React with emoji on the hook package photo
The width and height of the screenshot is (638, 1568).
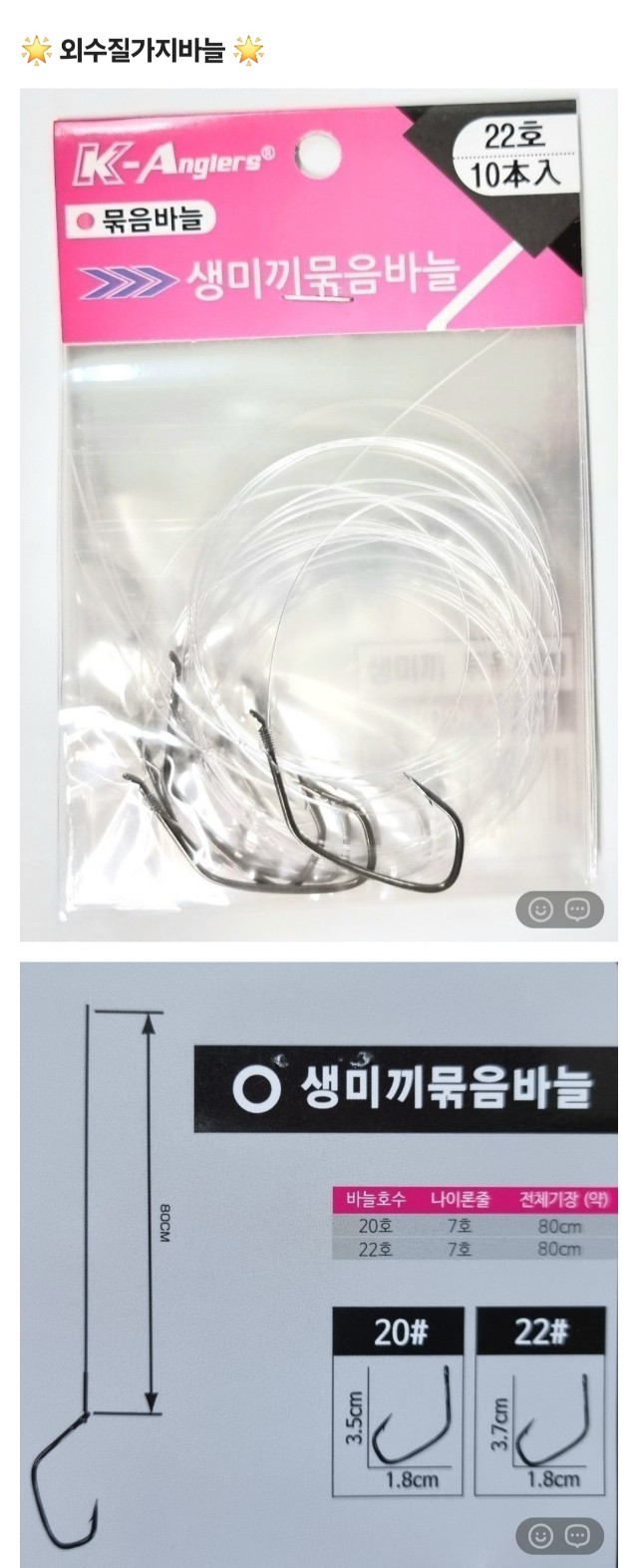[x=541, y=910]
